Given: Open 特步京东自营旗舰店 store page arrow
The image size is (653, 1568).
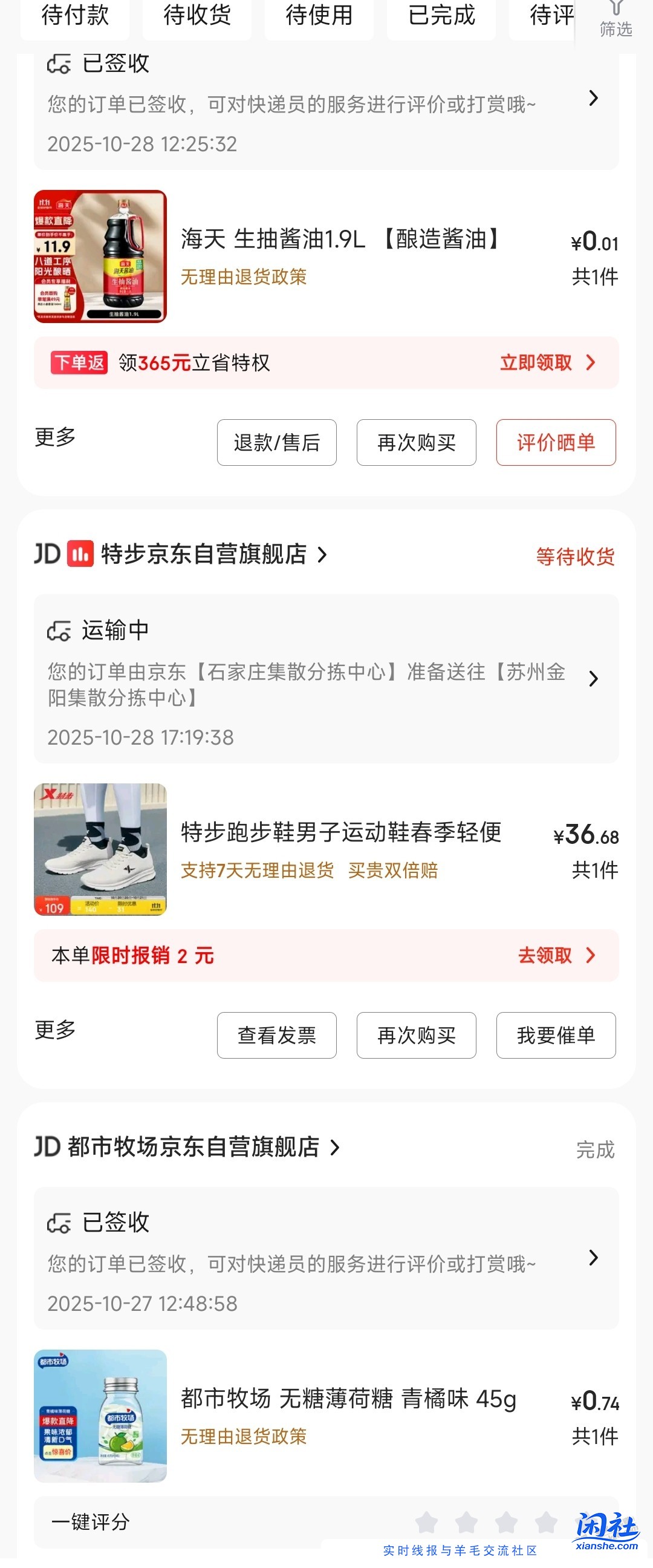Looking at the screenshot, I should point(322,555).
